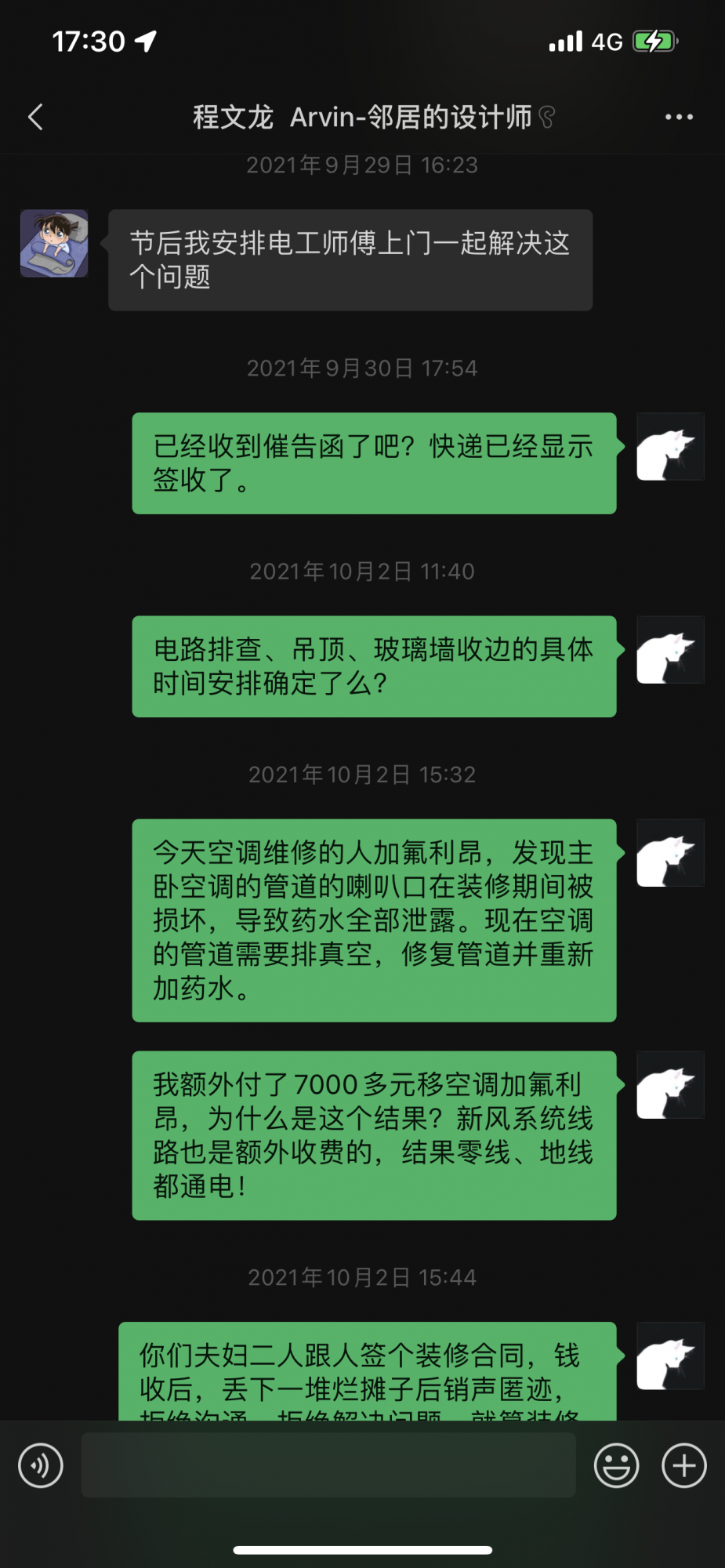The image size is (725, 1568).
Task: Tap the message text field
Action: pos(328,1465)
